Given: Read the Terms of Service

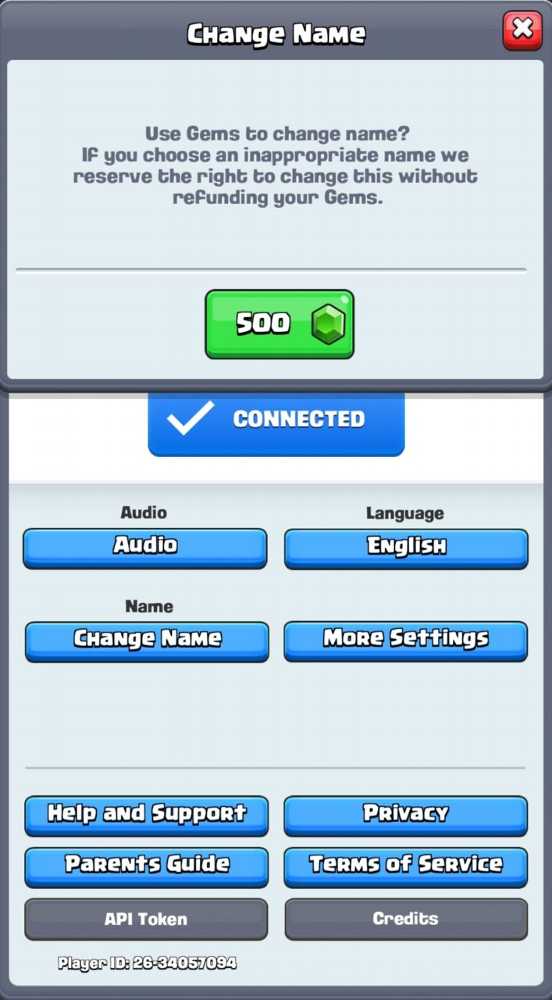Looking at the screenshot, I should point(405,867).
